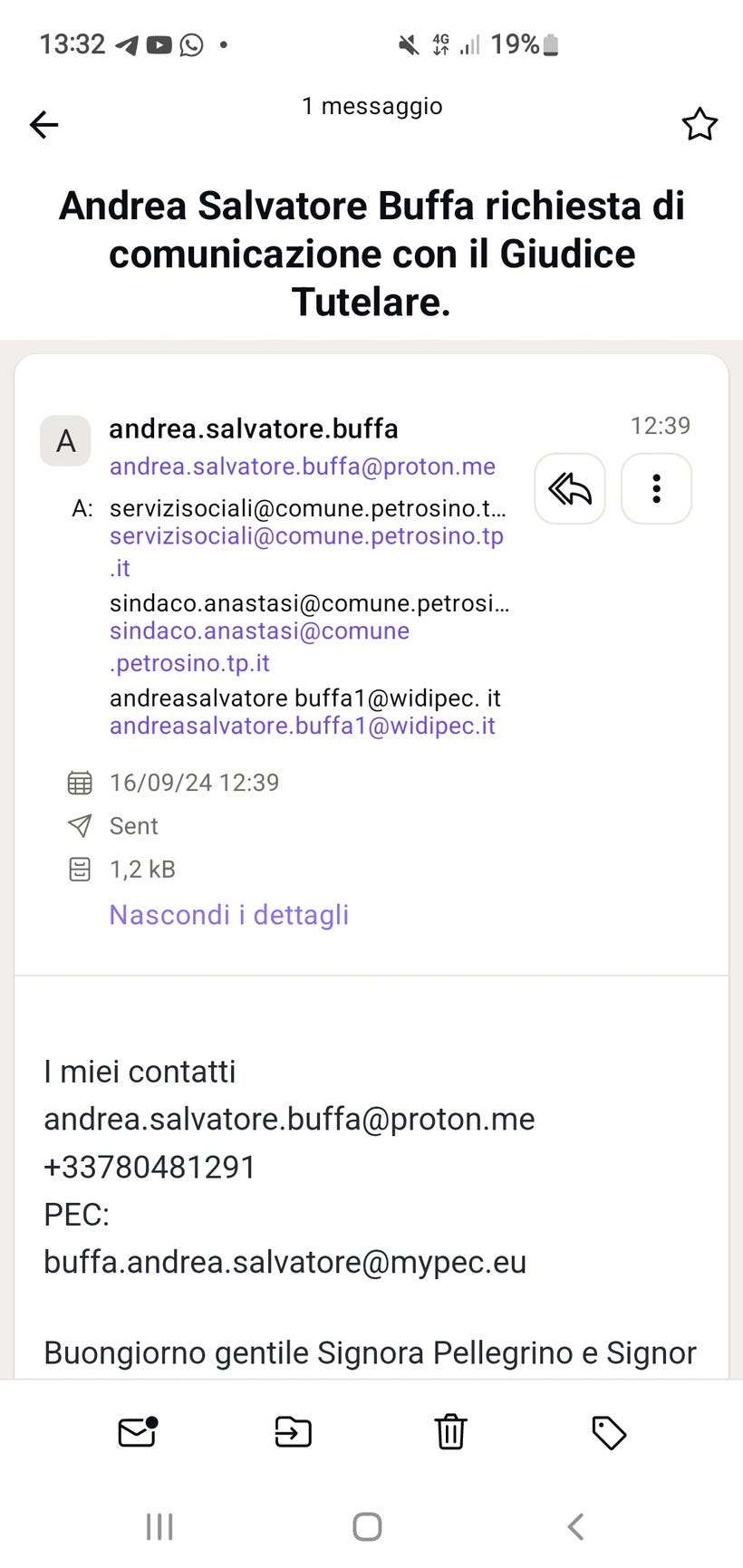The width and height of the screenshot is (743, 1568).
Task: Open recipient sindaco.anastasi@comune.petrosino.tp.it
Action: click(259, 647)
